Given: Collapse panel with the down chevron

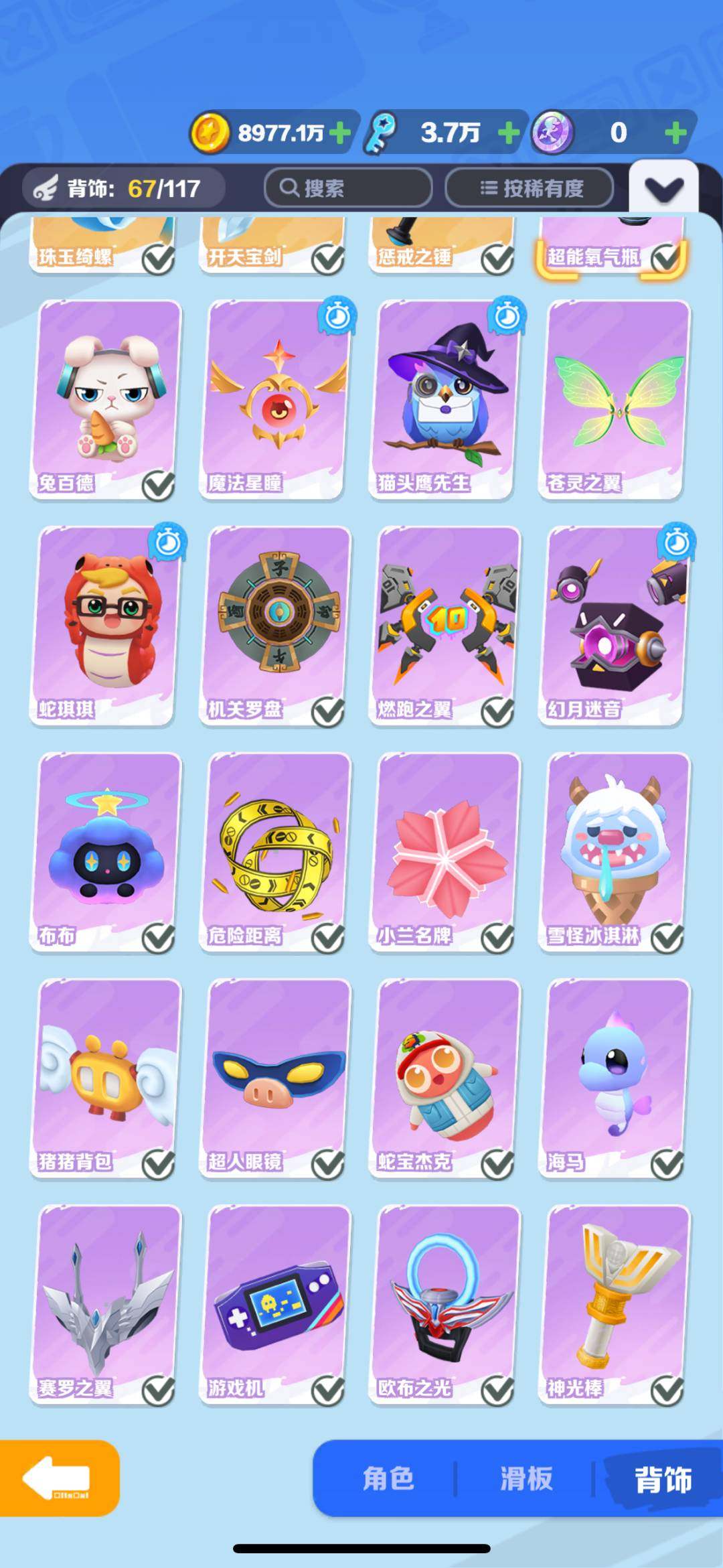Looking at the screenshot, I should (663, 189).
